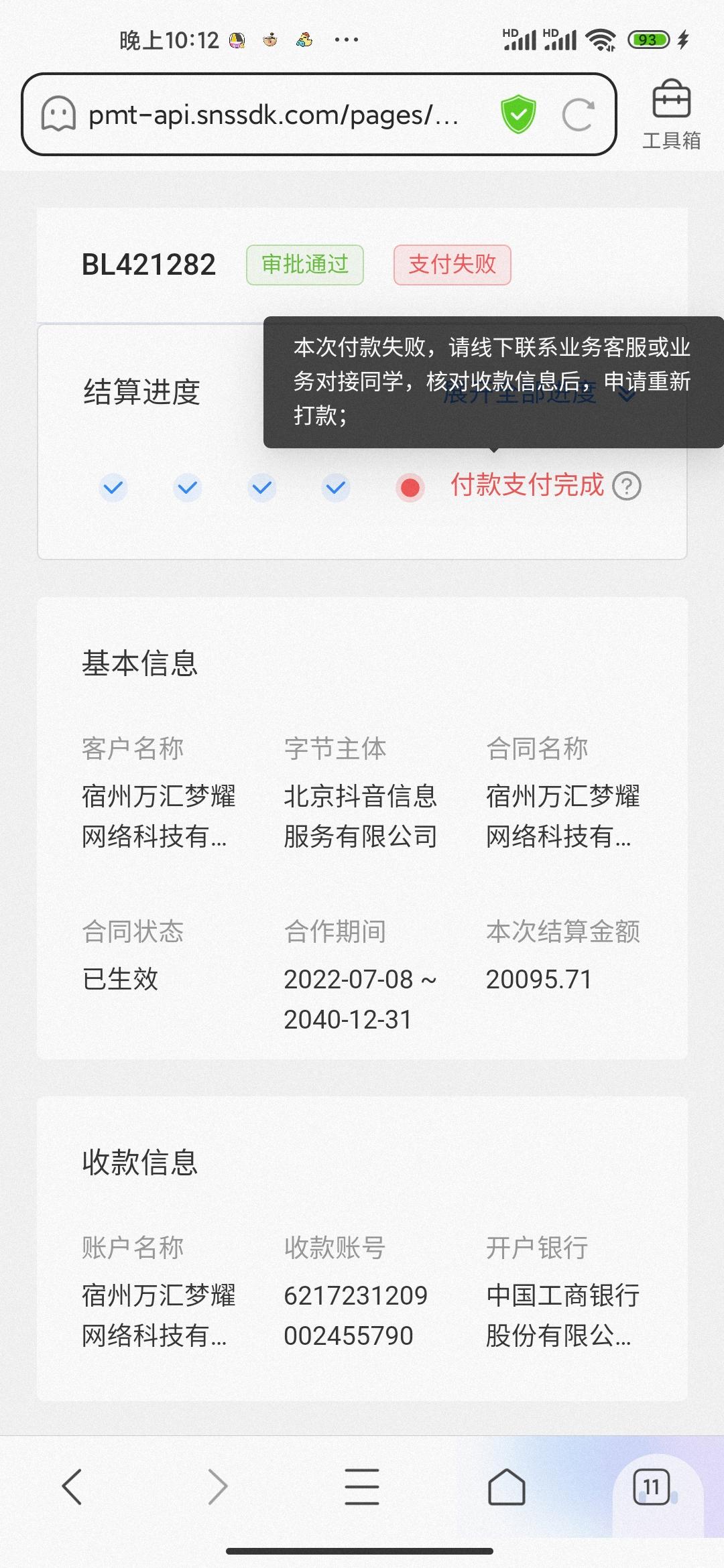Tap the browser URL address bar
Viewport: 724px width, 1568px height.
pyautogui.click(x=274, y=115)
